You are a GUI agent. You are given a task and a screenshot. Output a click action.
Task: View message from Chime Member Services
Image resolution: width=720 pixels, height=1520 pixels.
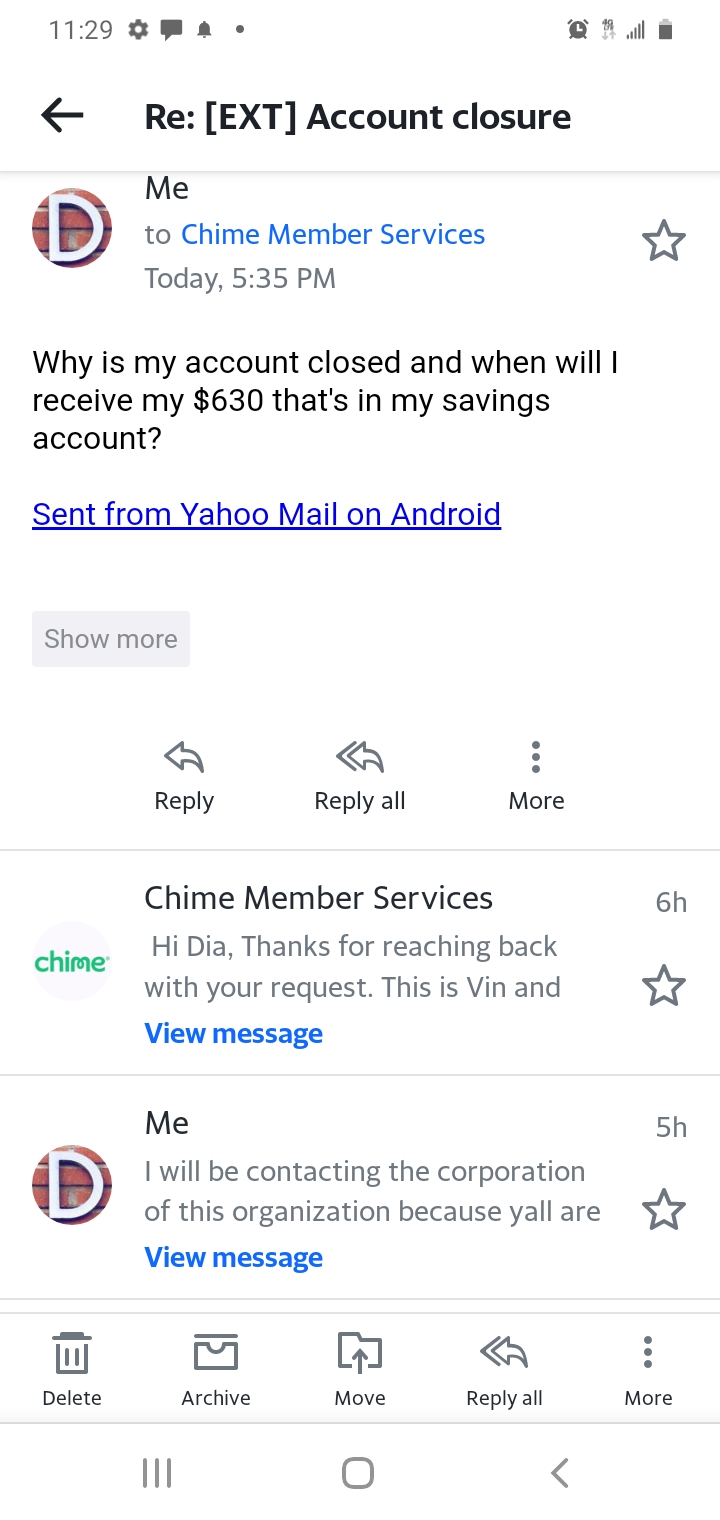233,1033
